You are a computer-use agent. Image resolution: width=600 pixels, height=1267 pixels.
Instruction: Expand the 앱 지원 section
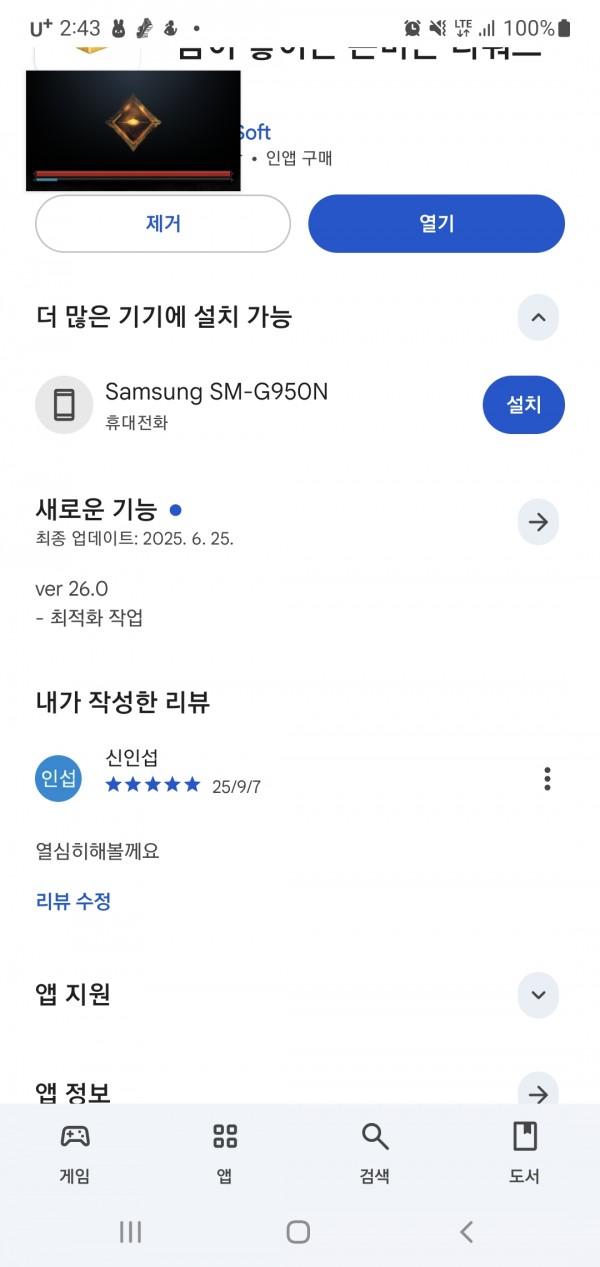[538, 995]
